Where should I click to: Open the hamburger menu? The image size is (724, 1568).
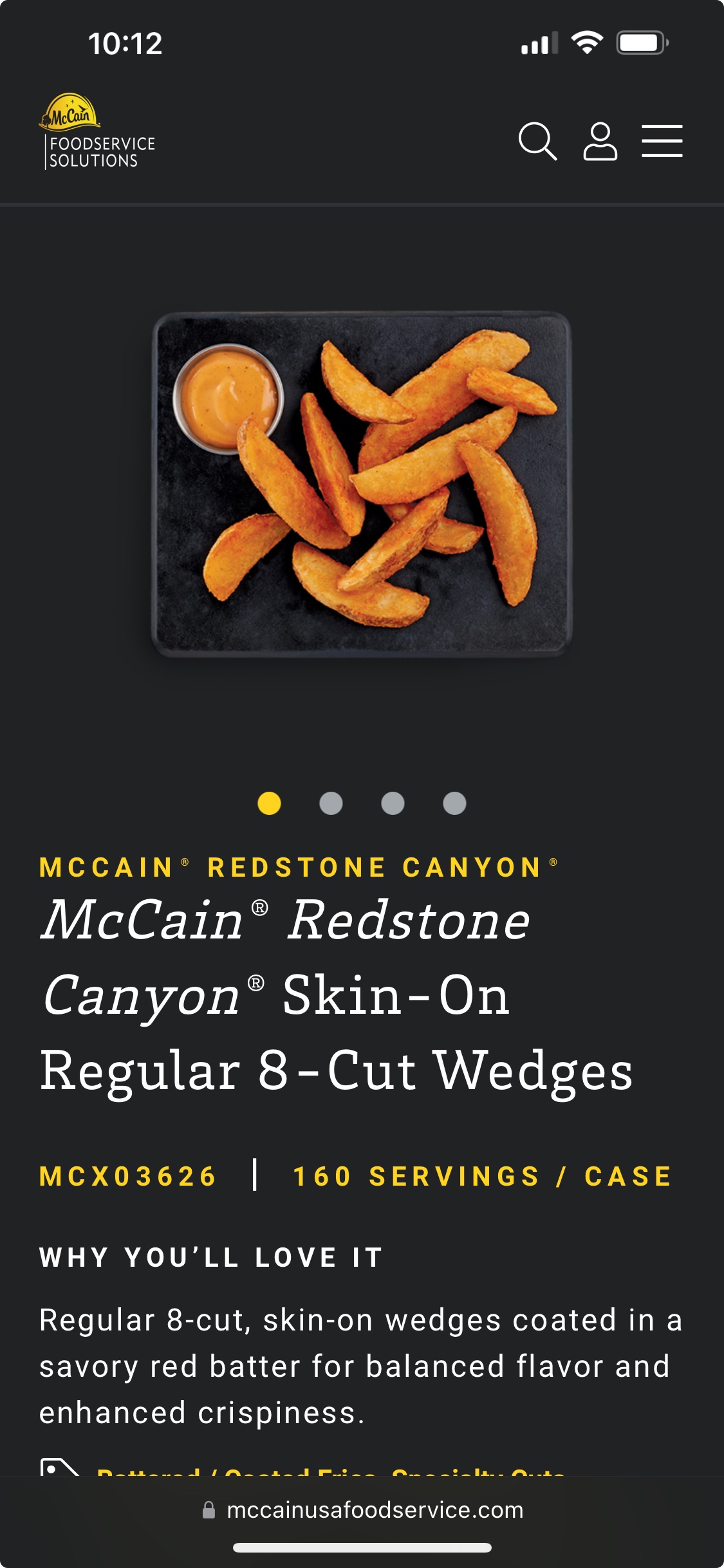[x=662, y=141]
